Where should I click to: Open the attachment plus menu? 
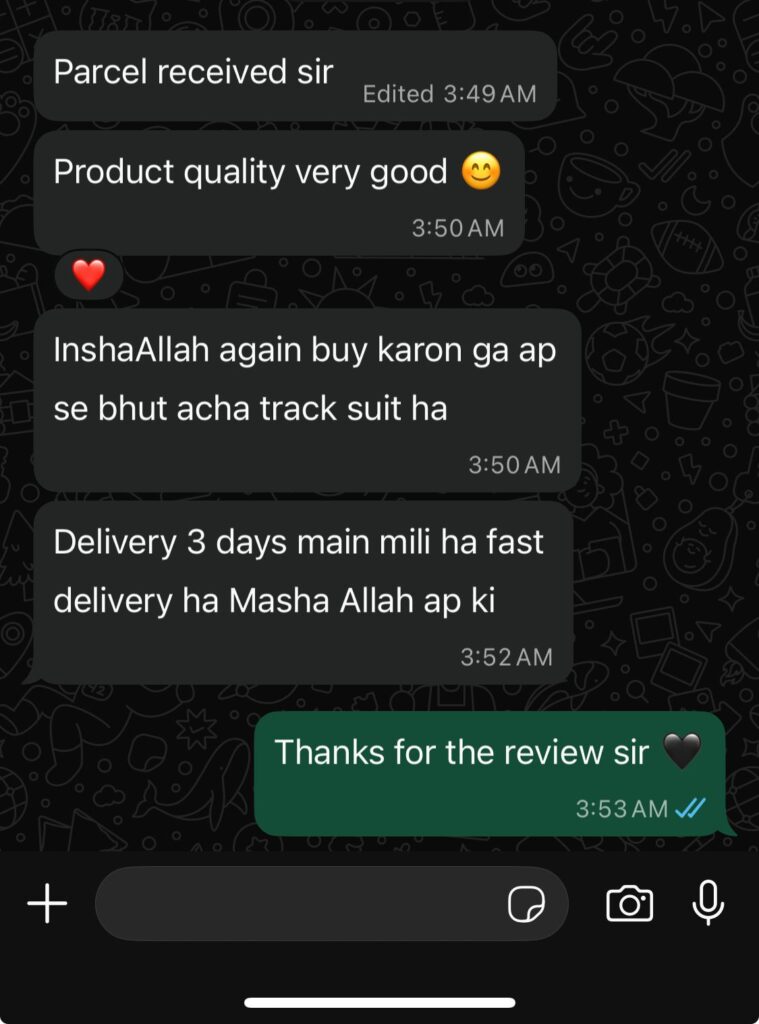pyautogui.click(x=47, y=904)
